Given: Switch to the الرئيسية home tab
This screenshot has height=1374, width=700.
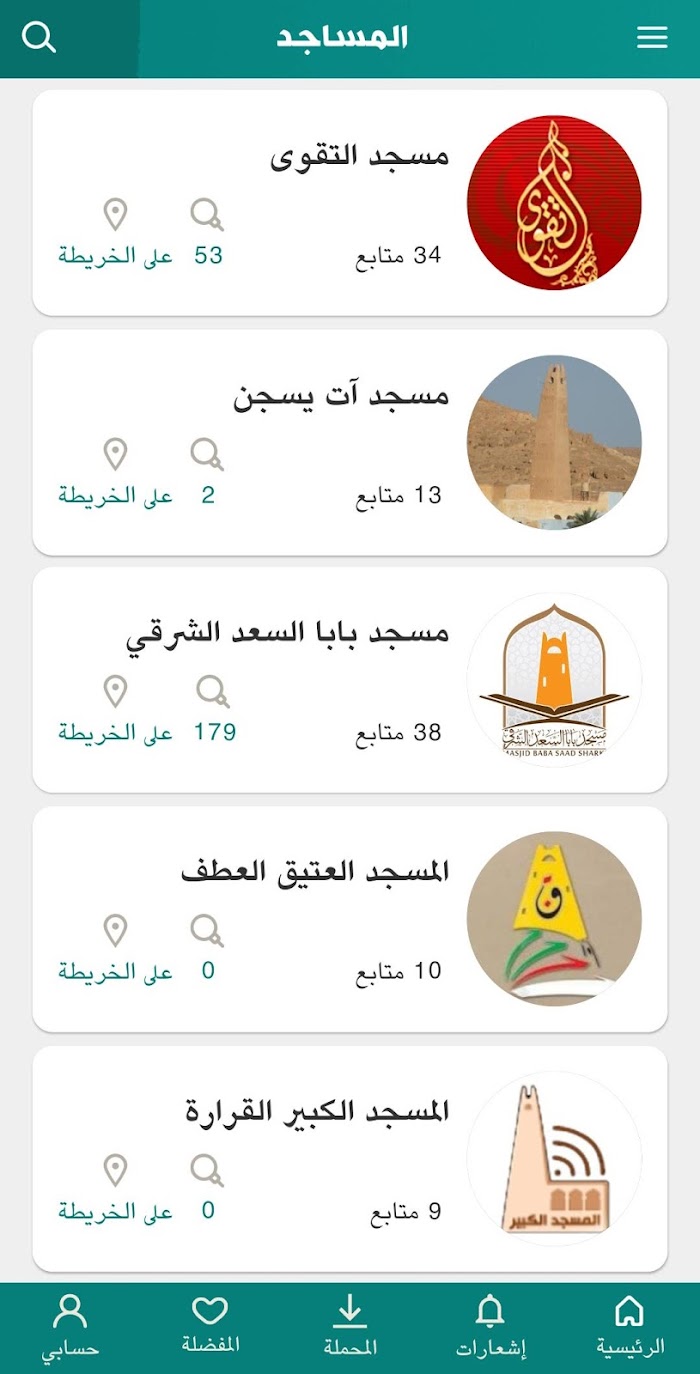Looking at the screenshot, I should 630,1326.
